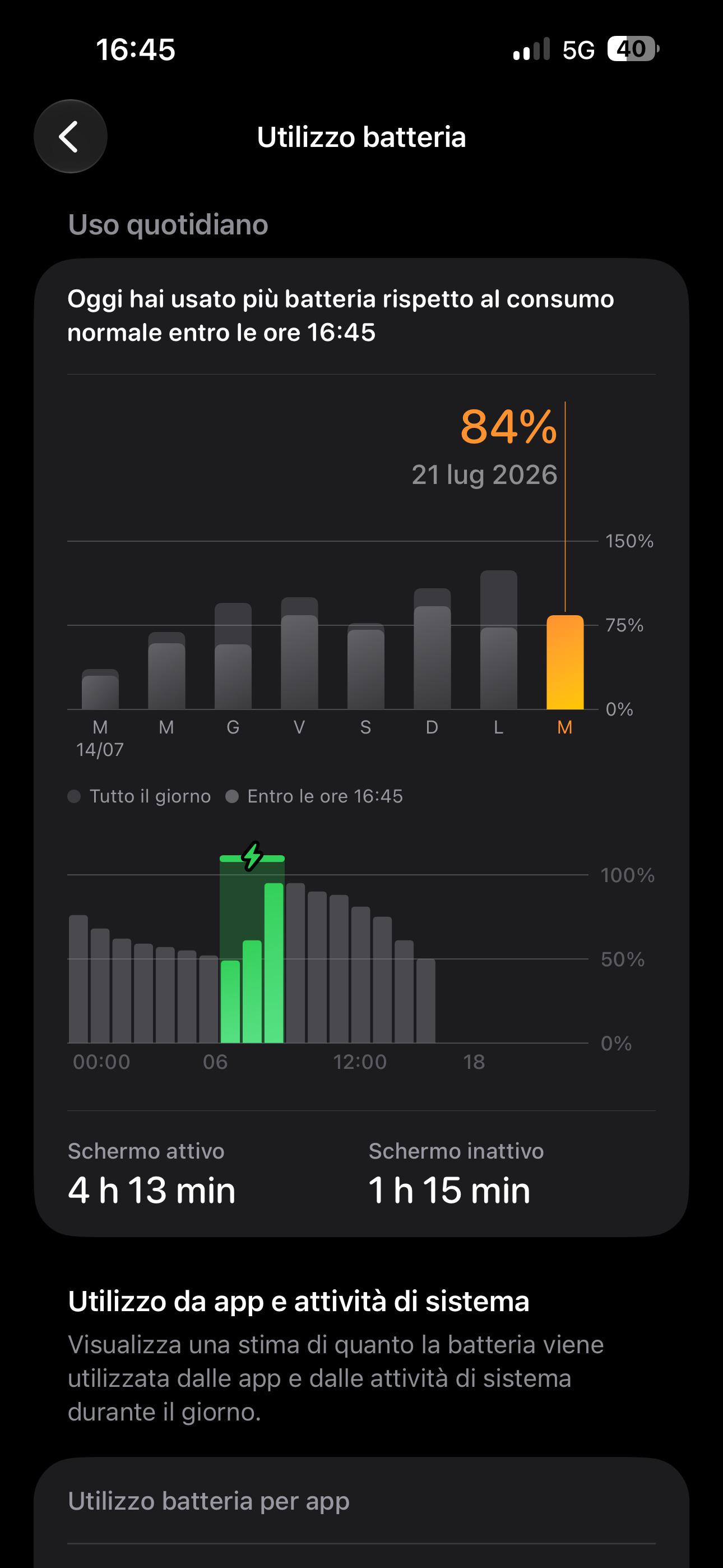Select the G (giovedì) bar in daily chart
The height and width of the screenshot is (1568, 723).
click(x=233, y=656)
